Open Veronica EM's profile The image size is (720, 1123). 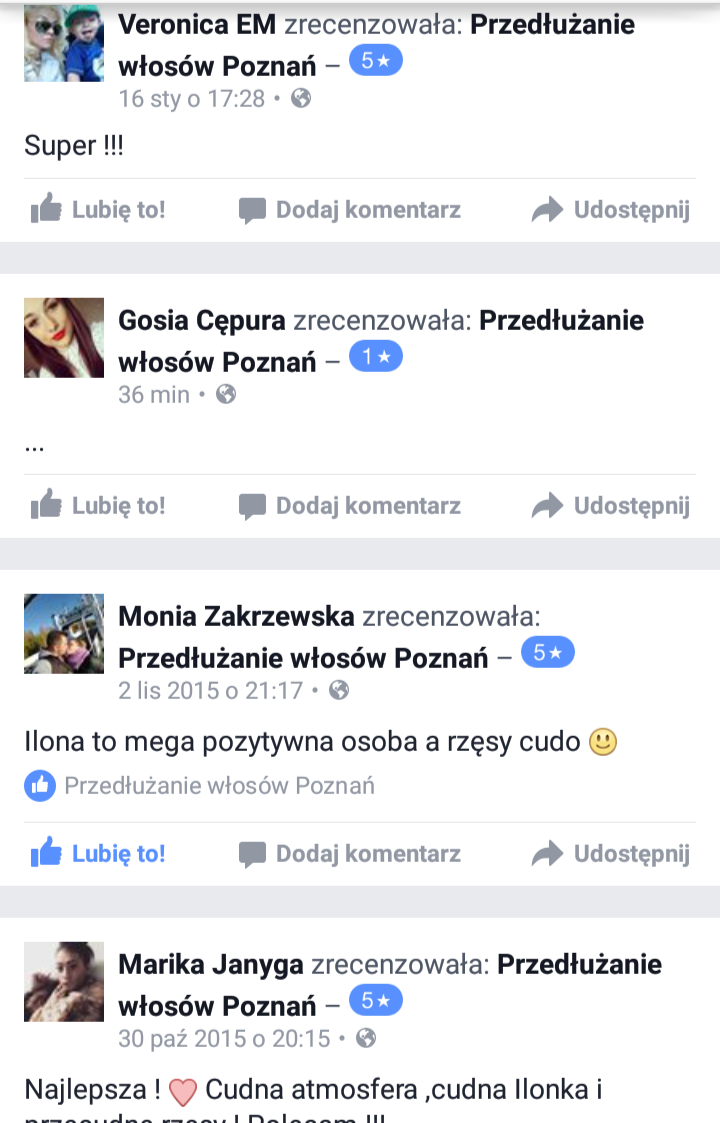coord(197,24)
